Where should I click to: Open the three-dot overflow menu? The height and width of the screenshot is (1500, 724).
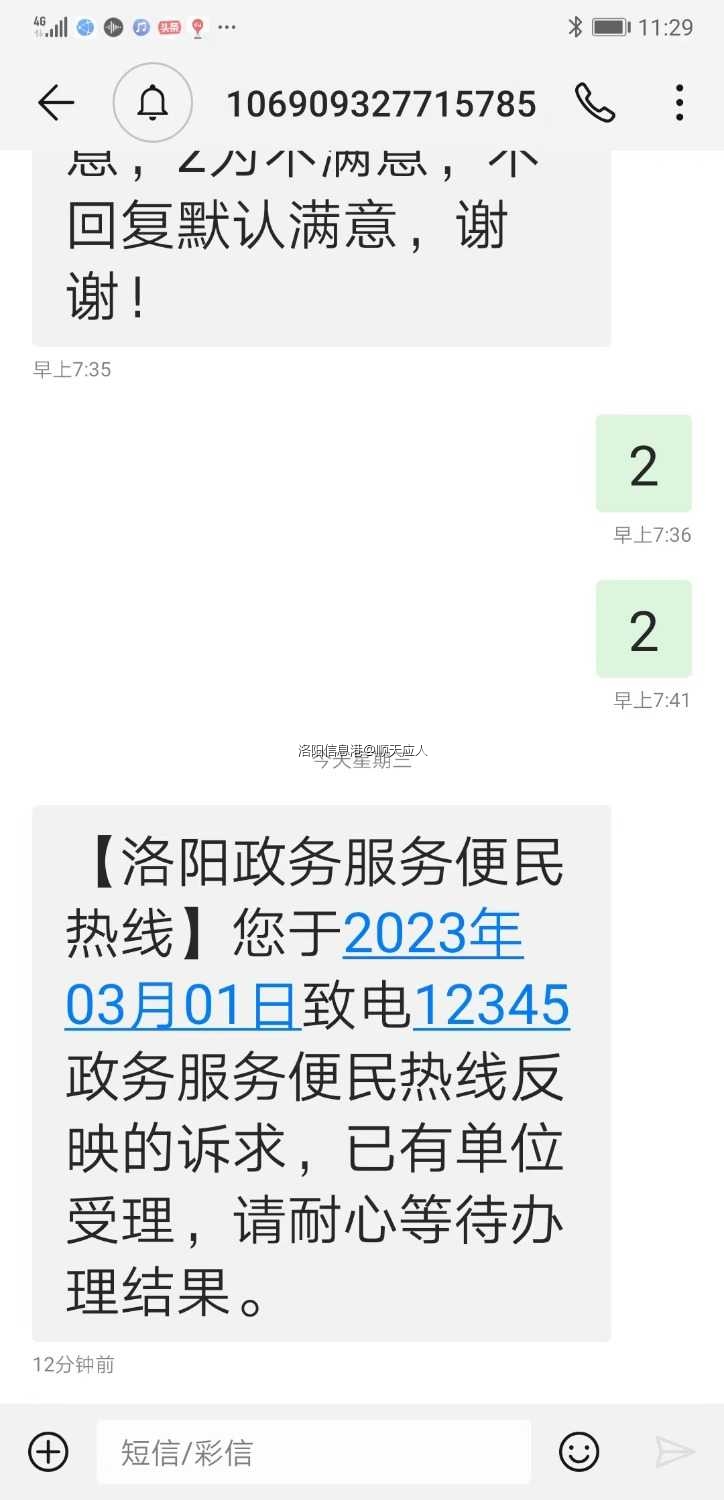click(679, 103)
